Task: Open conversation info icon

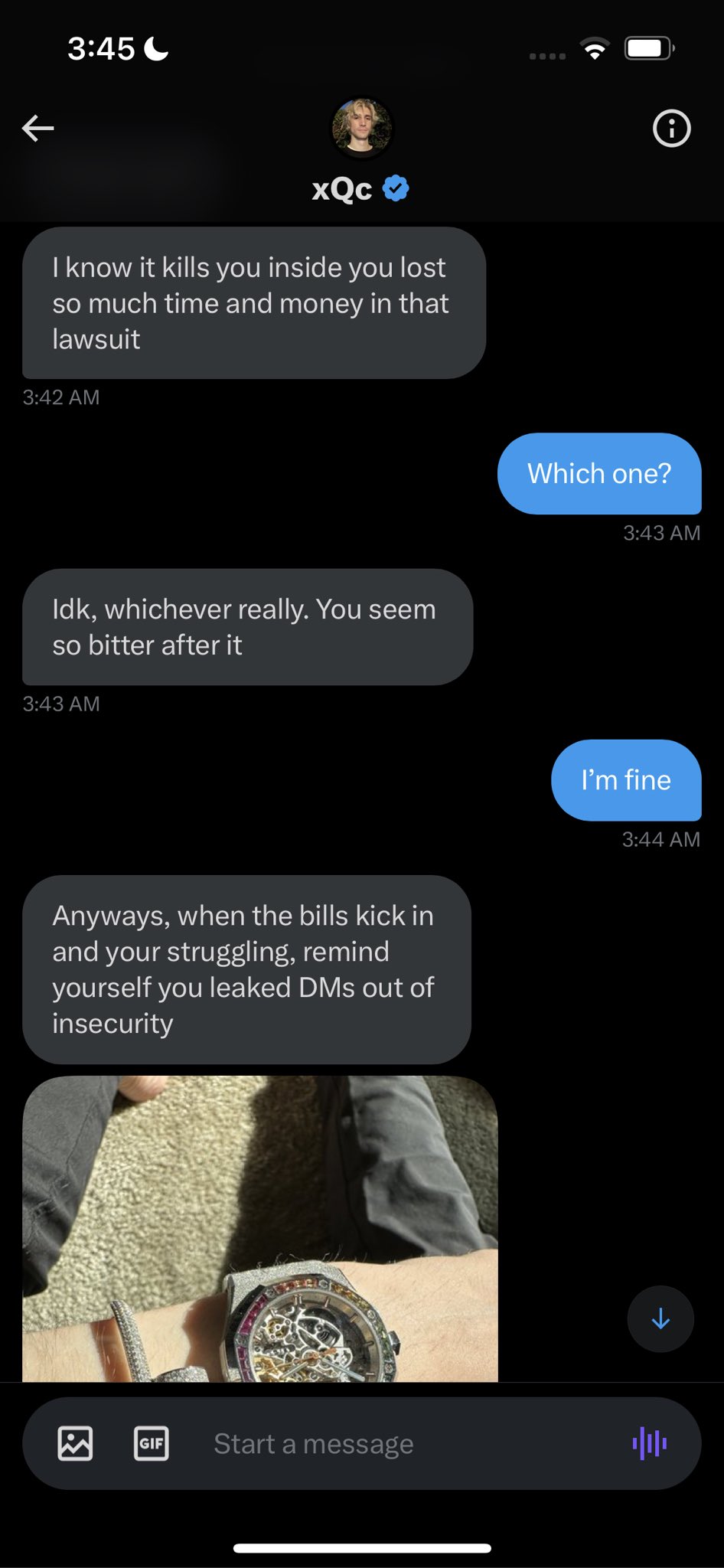Action: (x=671, y=128)
